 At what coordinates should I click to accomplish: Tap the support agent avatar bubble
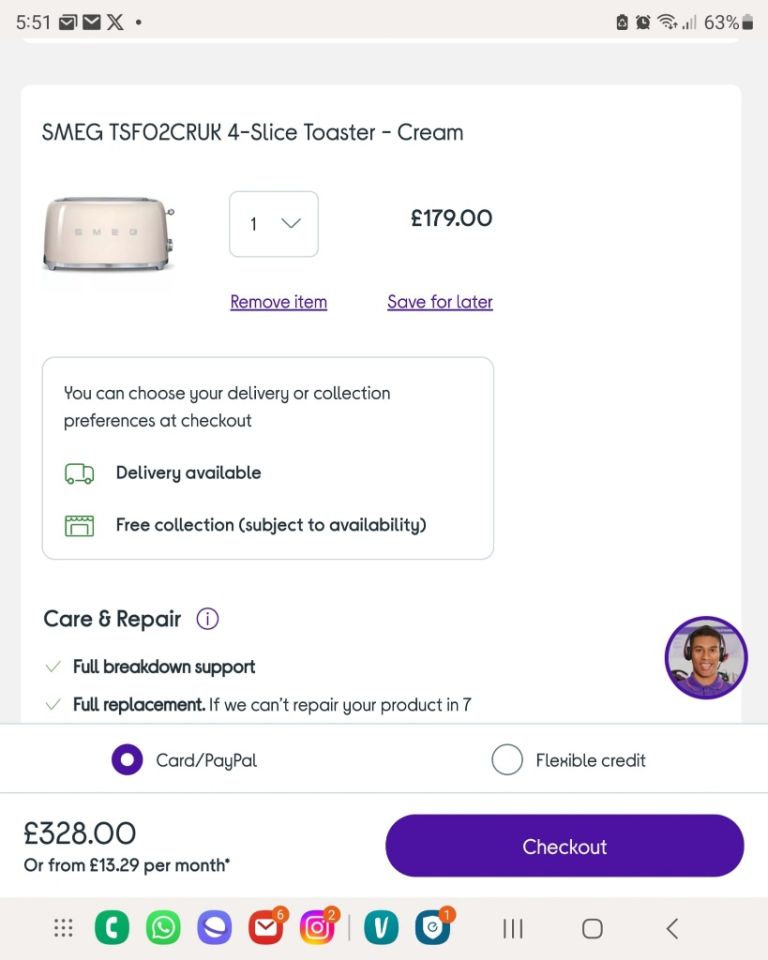(x=705, y=657)
